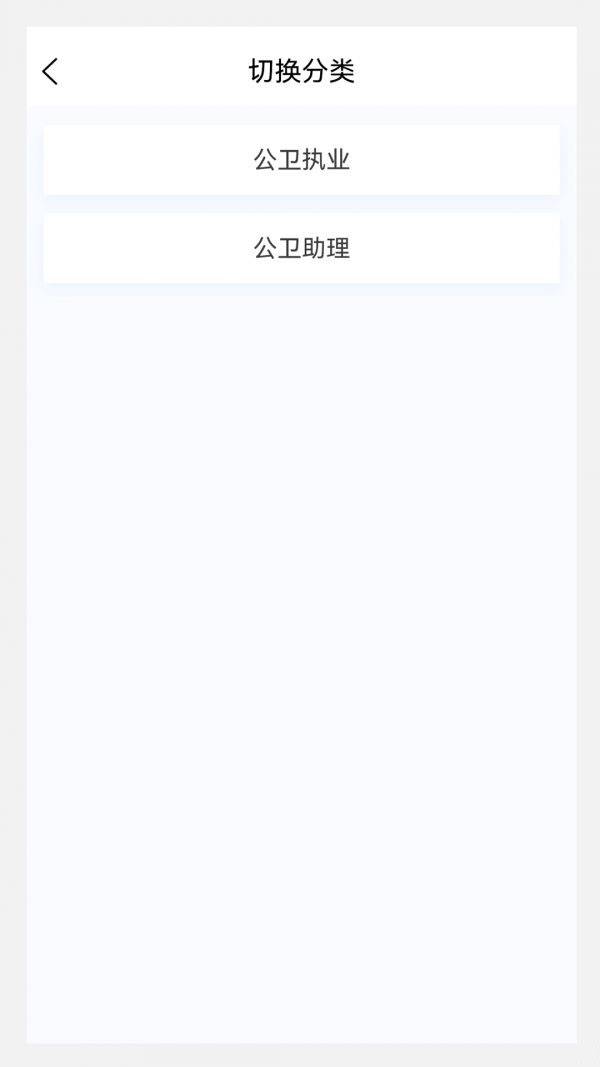Choose the 公卫助理 category

pos(301,248)
